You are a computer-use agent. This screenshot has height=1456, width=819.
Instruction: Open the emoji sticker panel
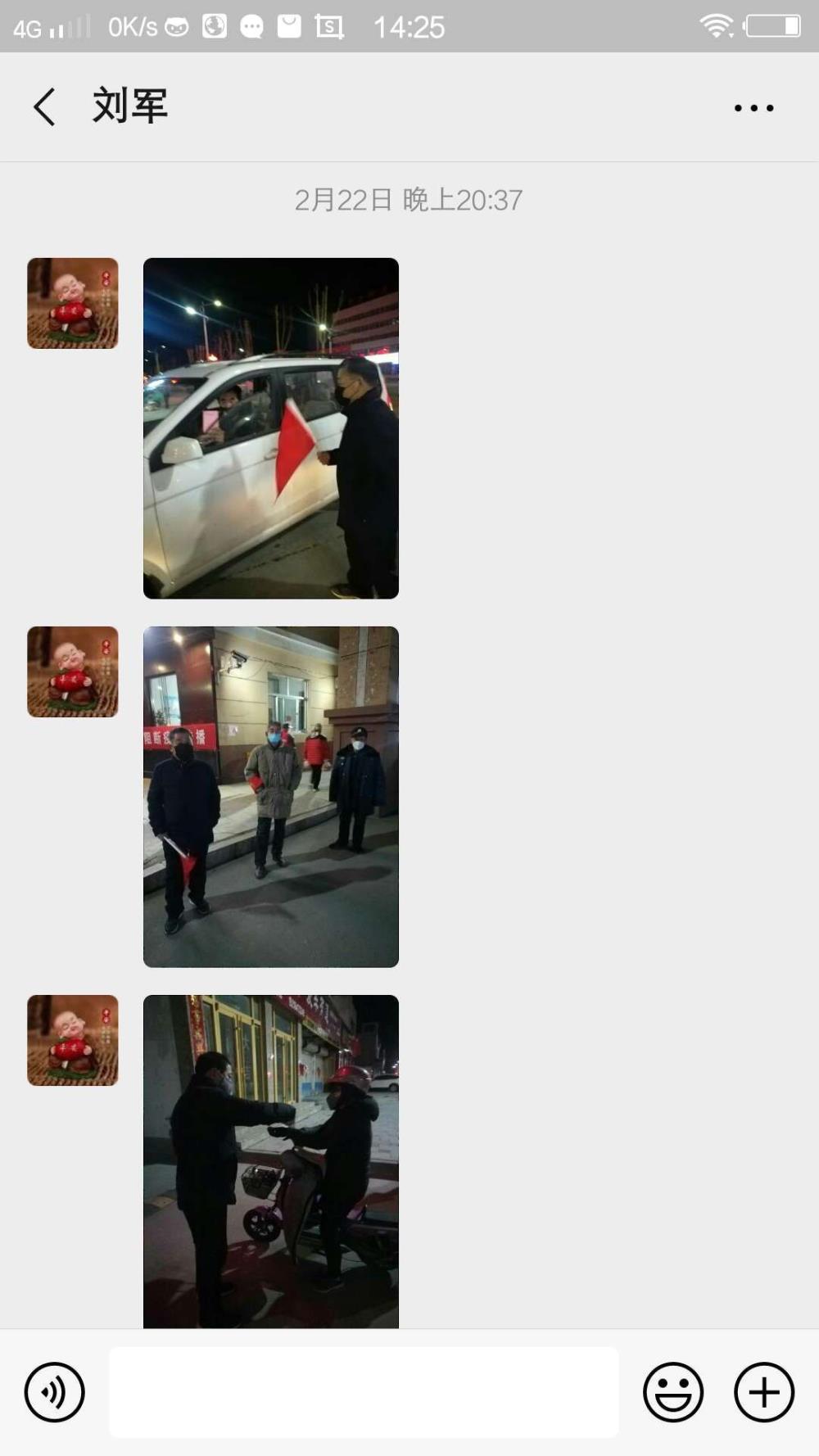coord(673,1392)
